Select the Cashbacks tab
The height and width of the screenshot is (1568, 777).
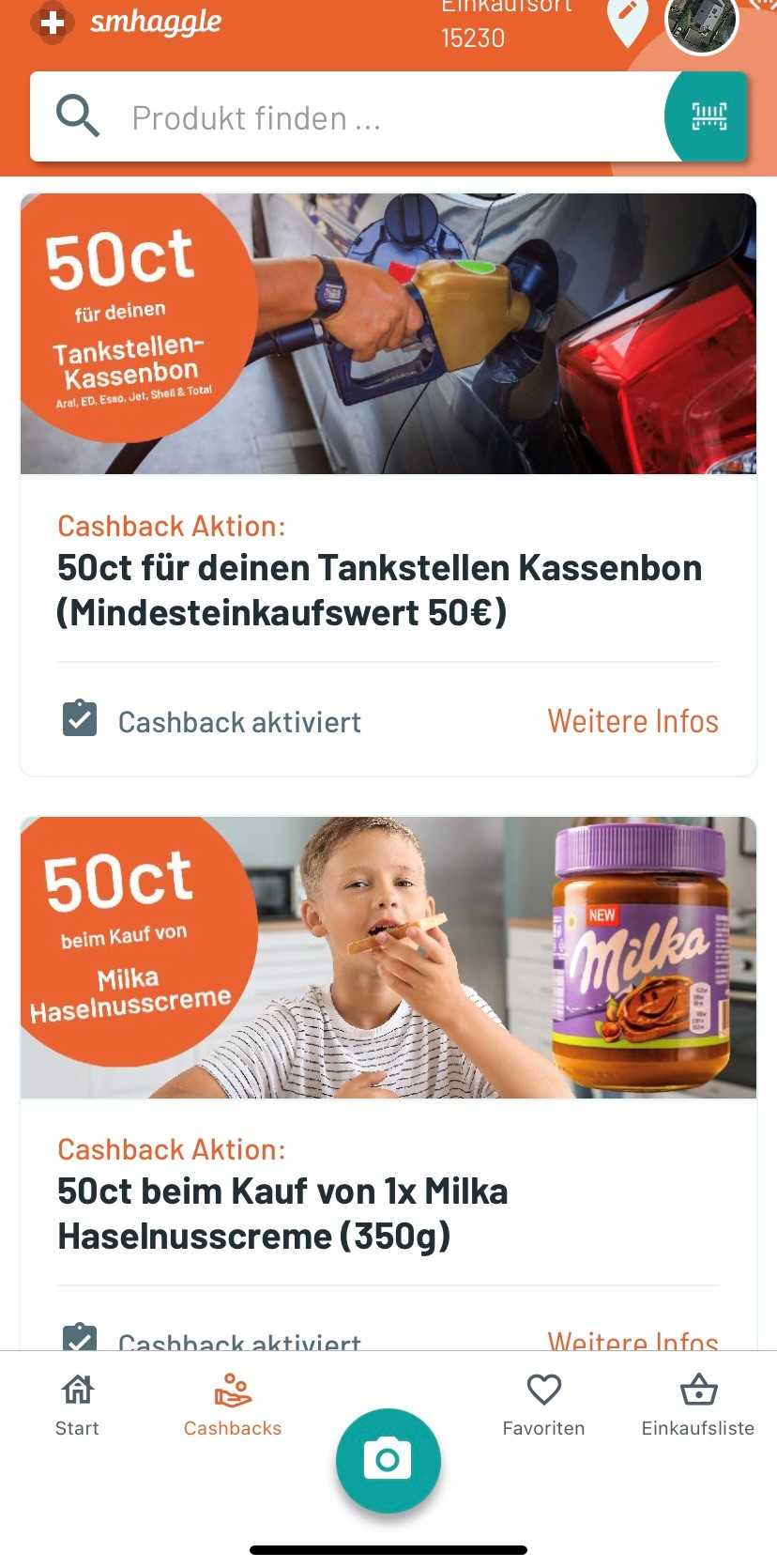click(233, 1406)
